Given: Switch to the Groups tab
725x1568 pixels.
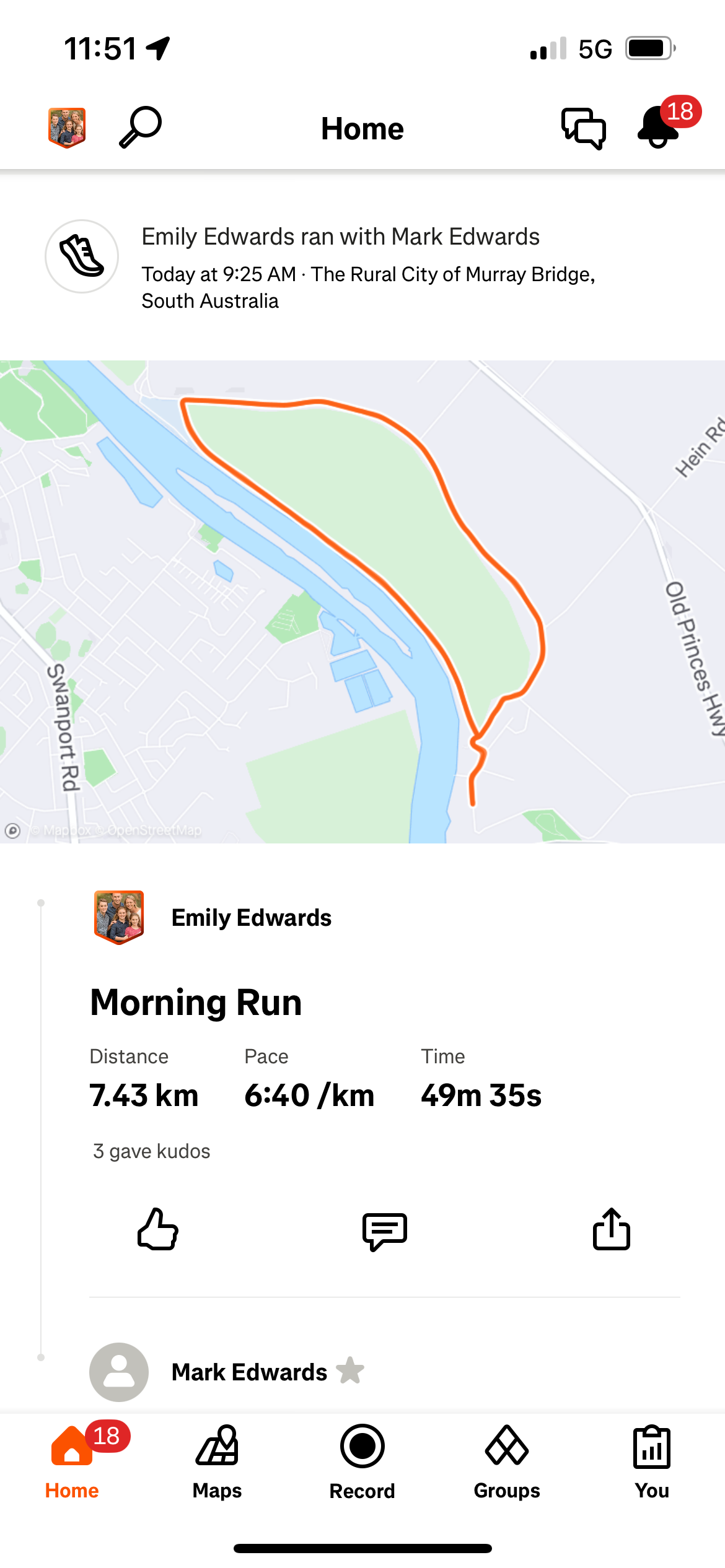Looking at the screenshot, I should point(507,1461).
